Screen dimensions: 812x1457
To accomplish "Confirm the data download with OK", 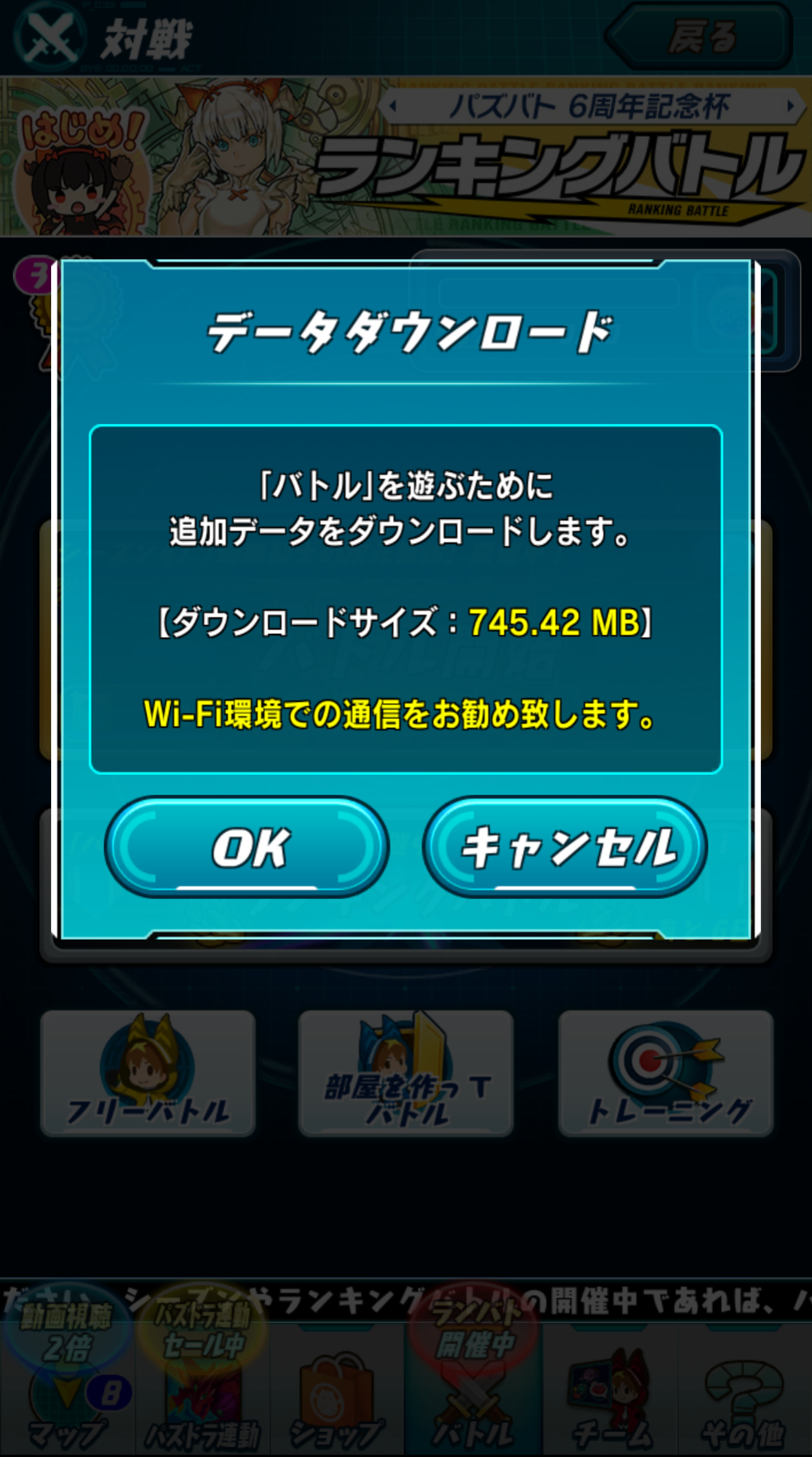I will coord(248,847).
